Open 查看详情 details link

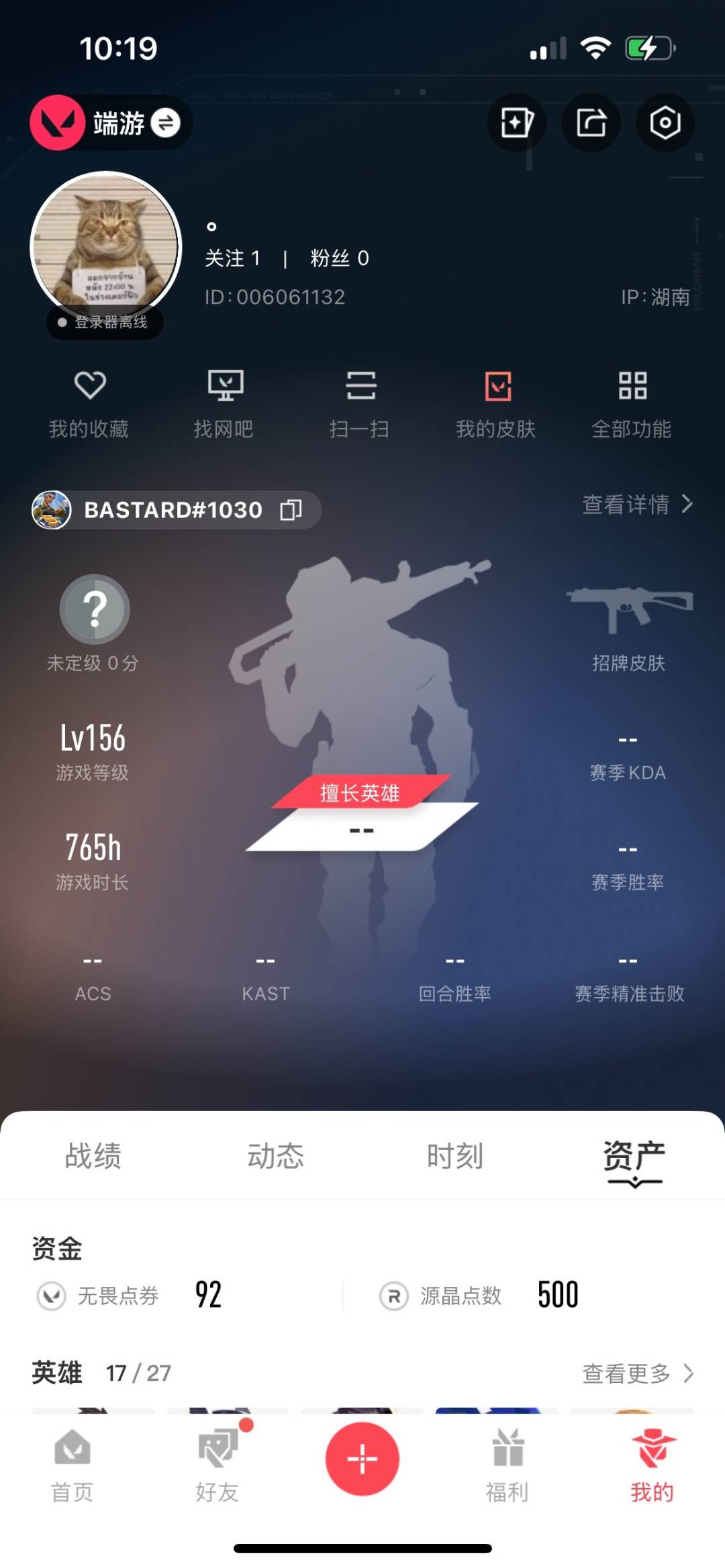point(638,504)
